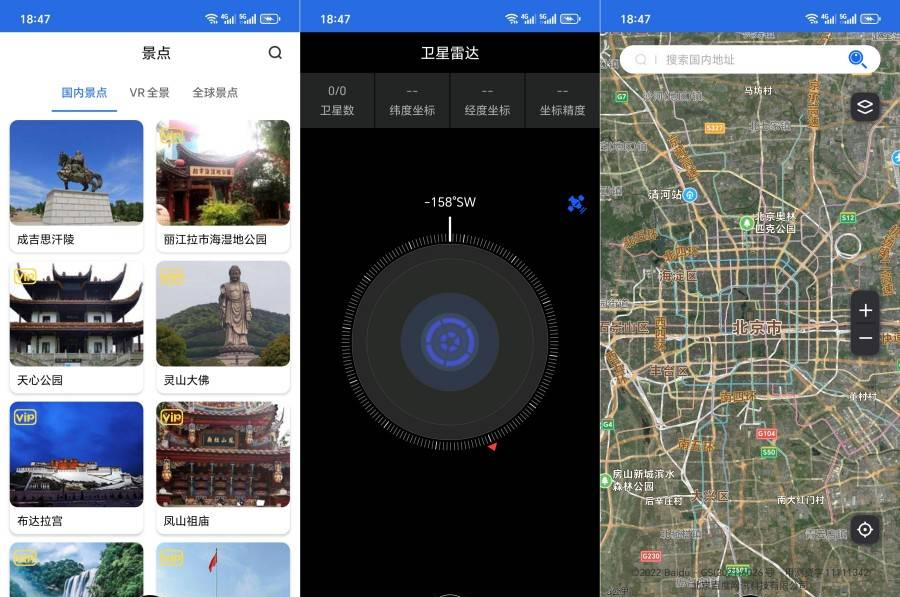Zoom in the map with the plus button
The image size is (900, 597).
865,310
